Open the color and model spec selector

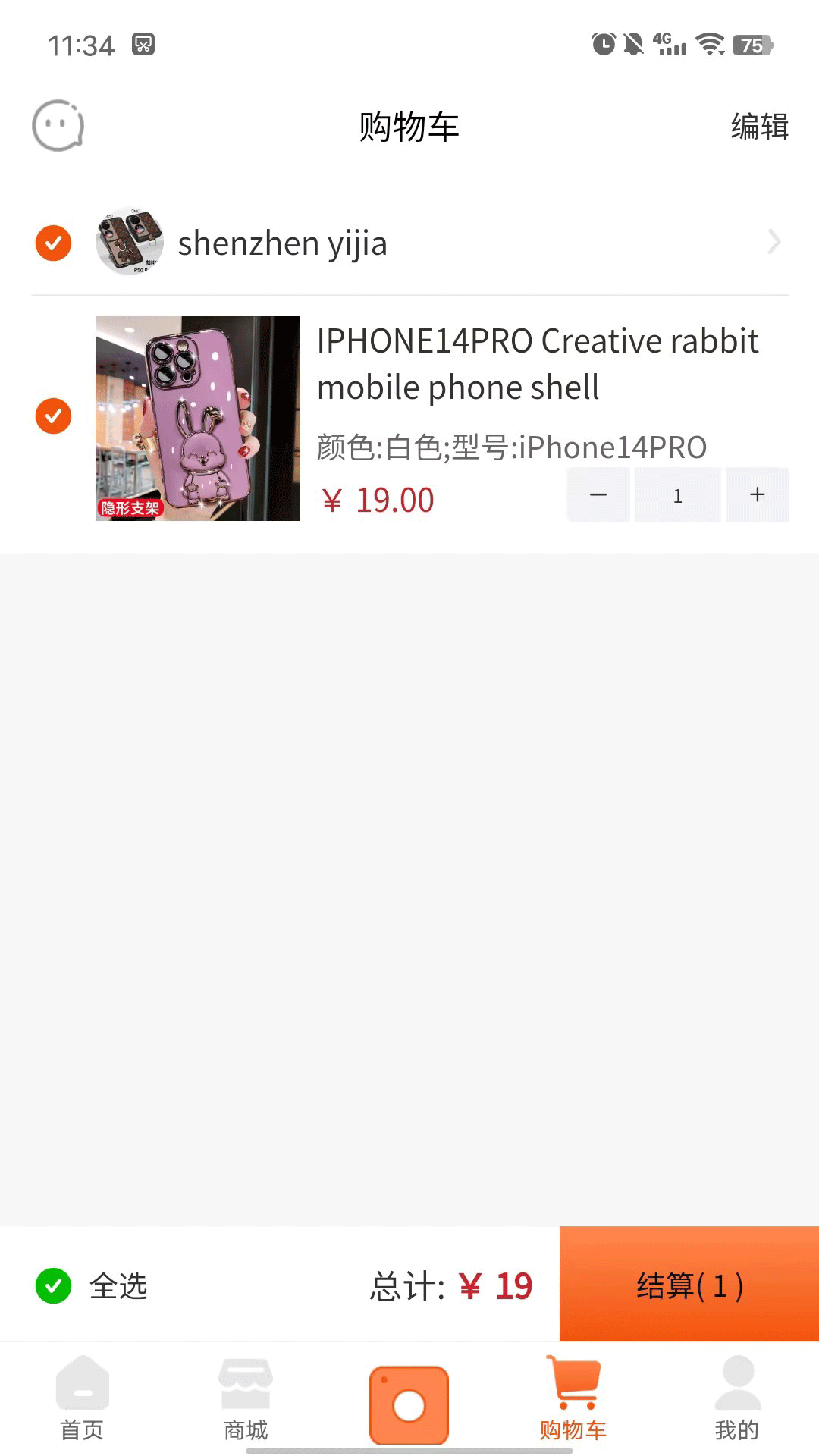(511, 447)
